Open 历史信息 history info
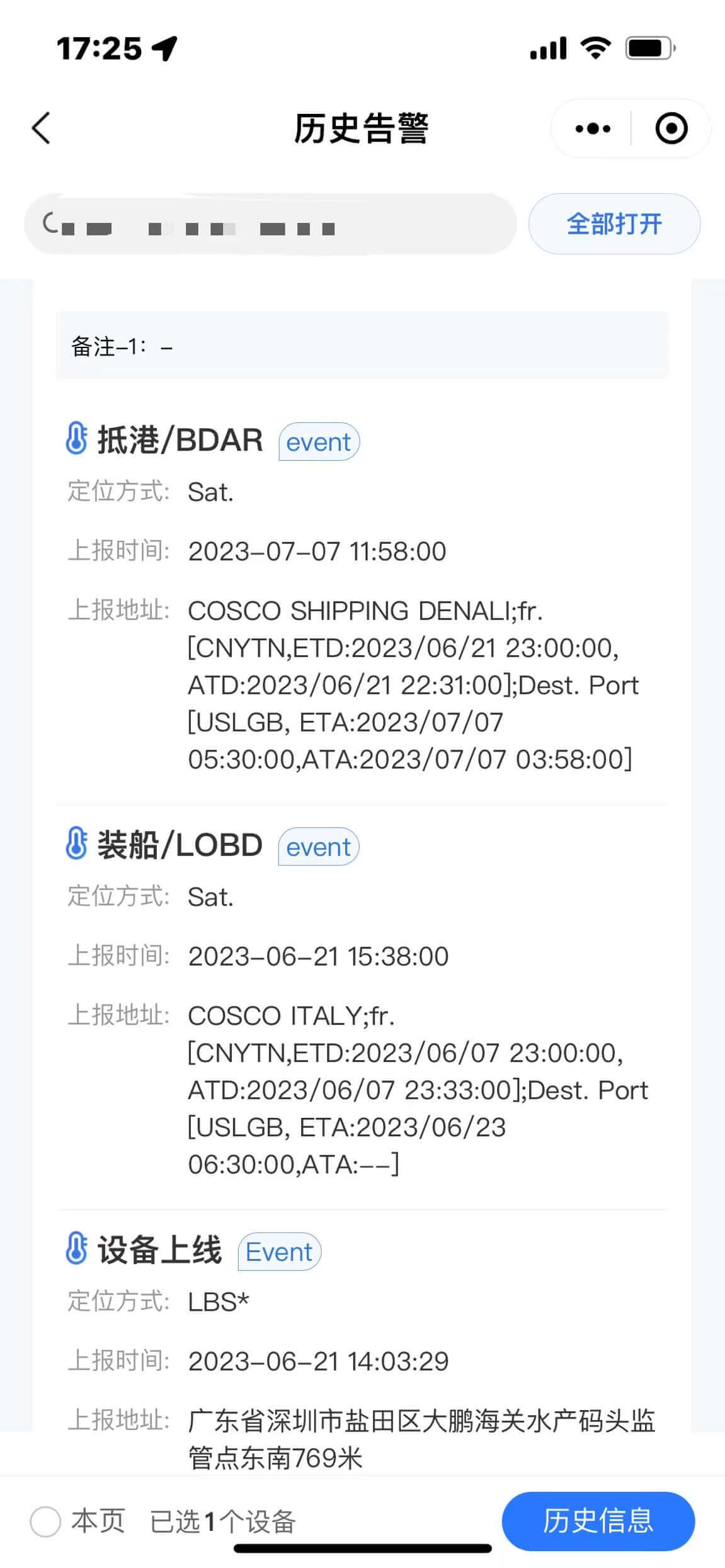The height and width of the screenshot is (1568, 725). [x=598, y=1521]
